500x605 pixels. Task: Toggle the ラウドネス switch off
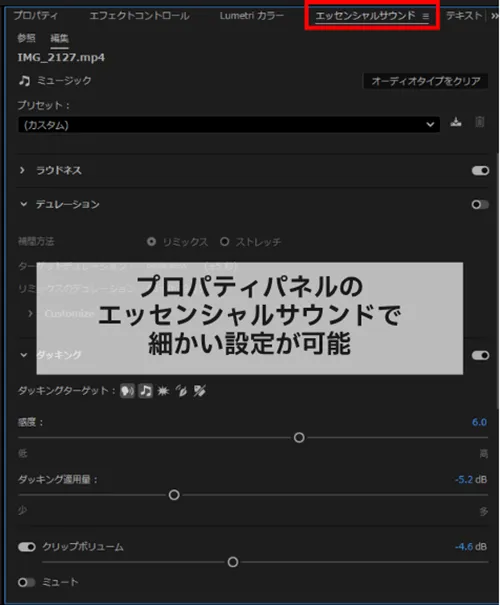tap(480, 171)
